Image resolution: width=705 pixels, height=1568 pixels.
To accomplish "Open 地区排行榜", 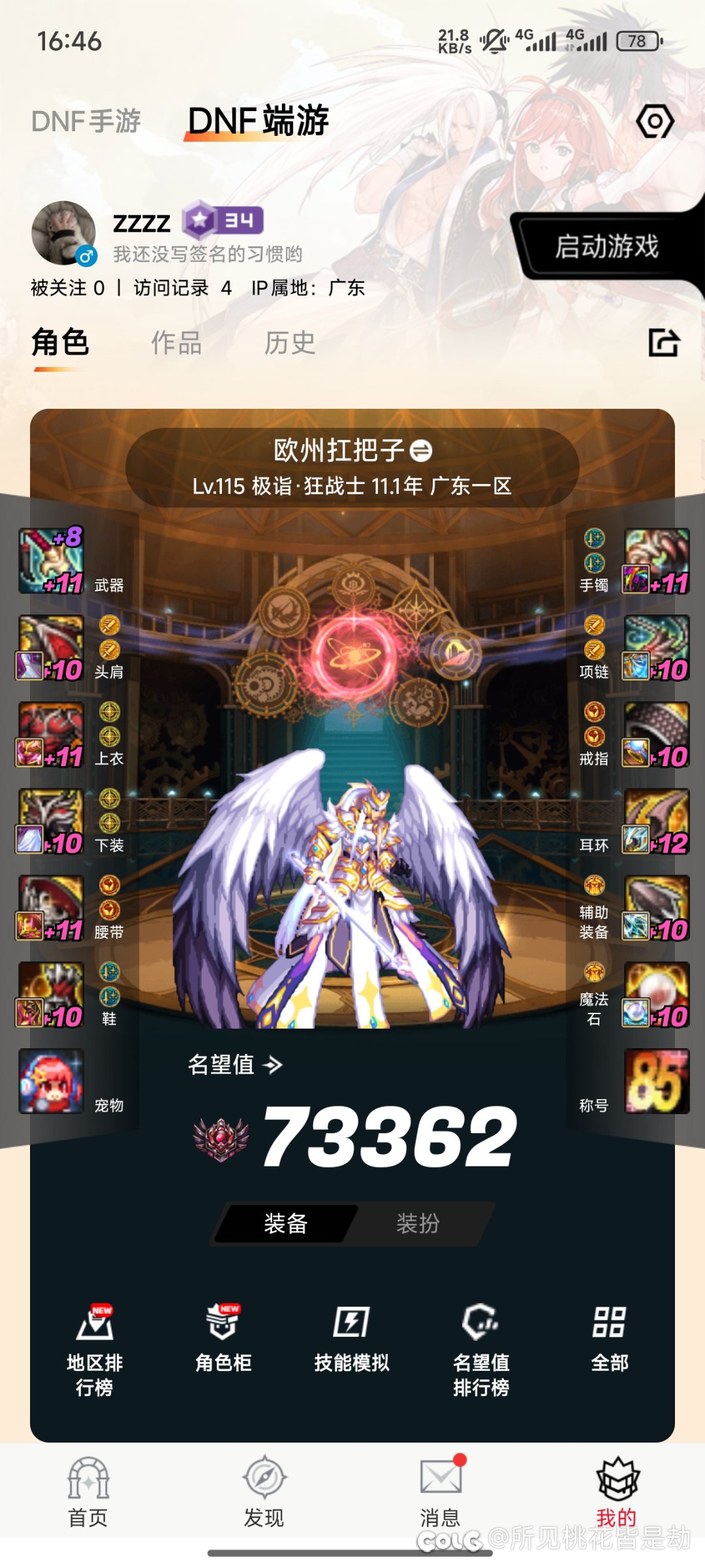I will 95,1348.
